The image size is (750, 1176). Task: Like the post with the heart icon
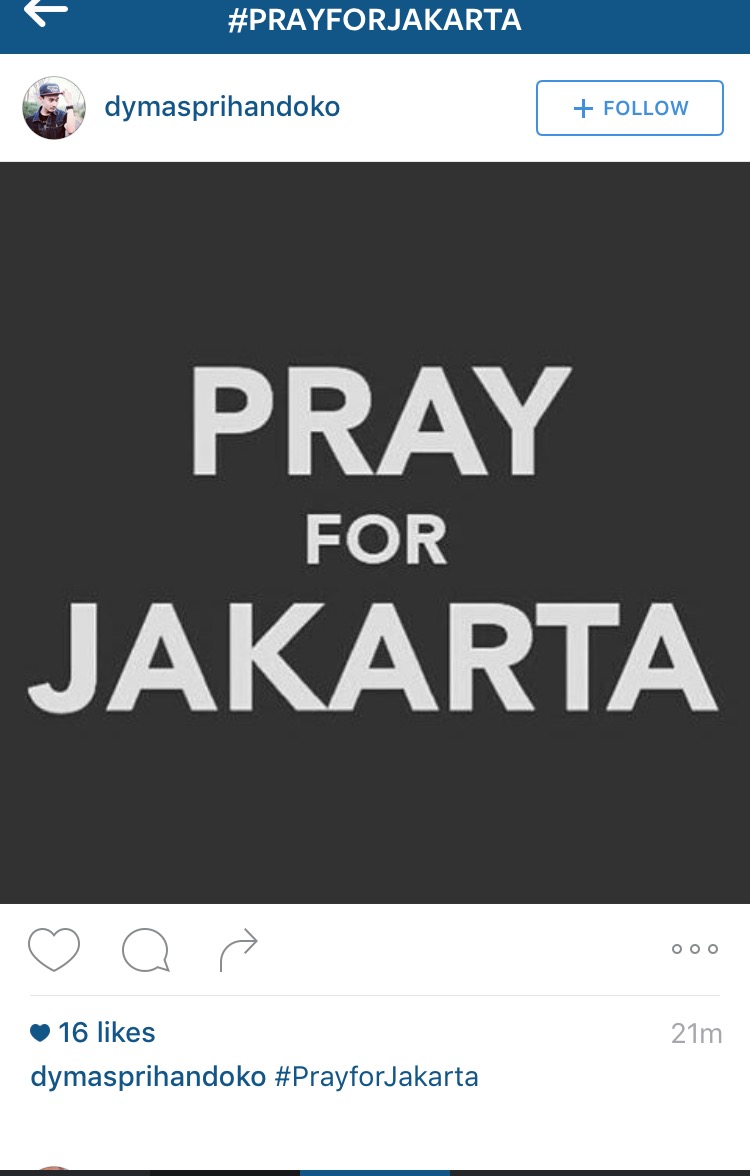tap(54, 950)
